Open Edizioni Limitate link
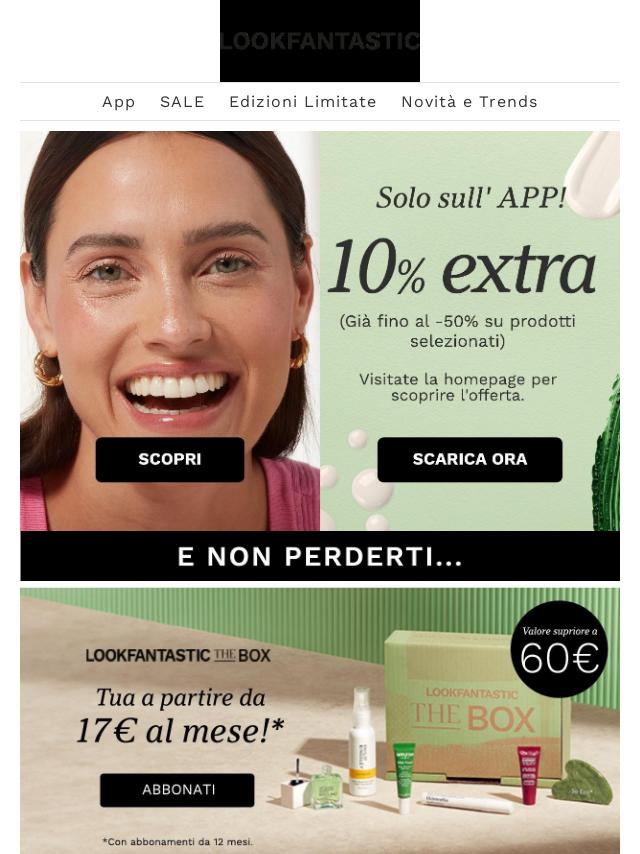 pos(302,102)
